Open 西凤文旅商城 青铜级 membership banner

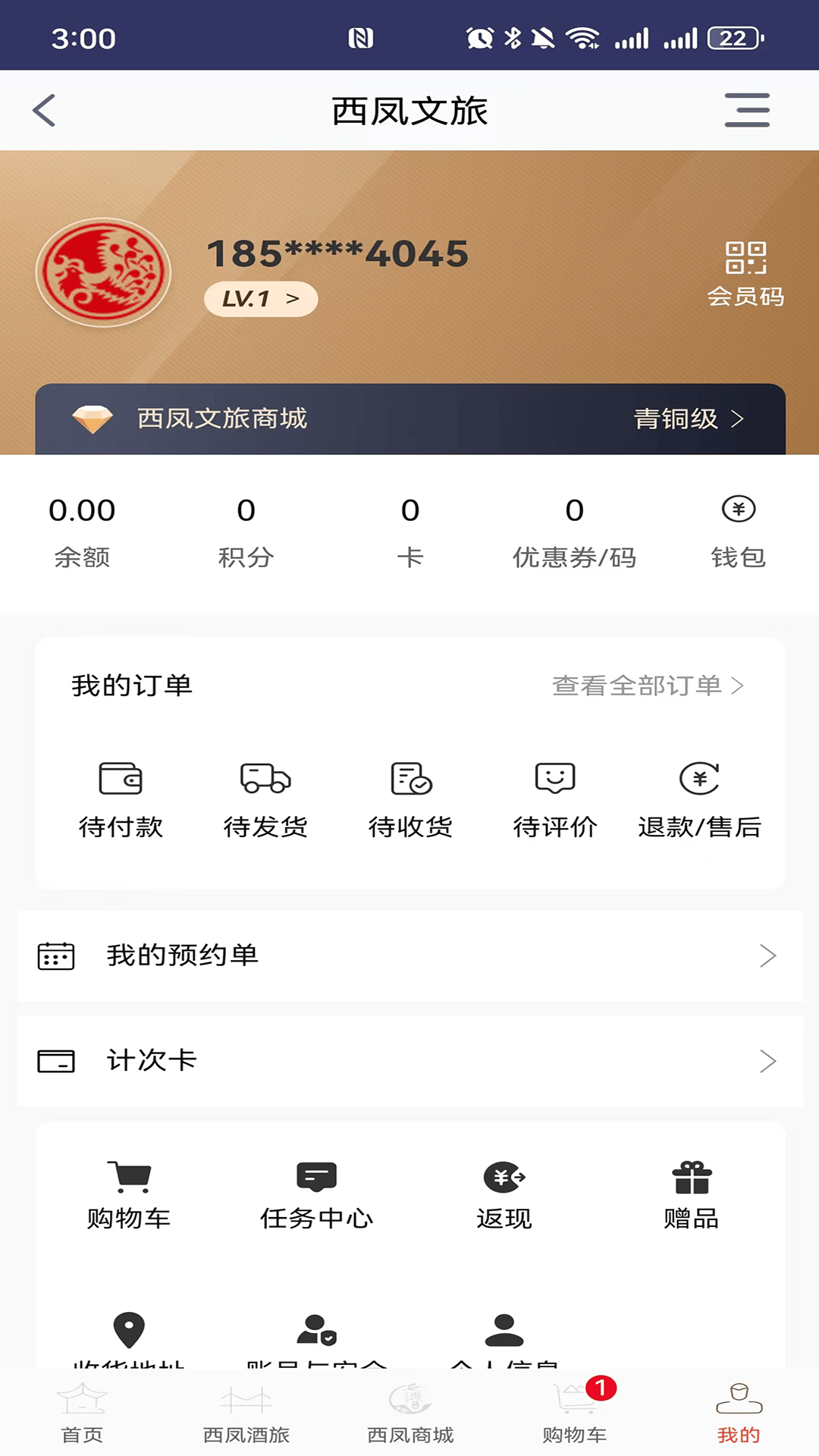(x=409, y=419)
